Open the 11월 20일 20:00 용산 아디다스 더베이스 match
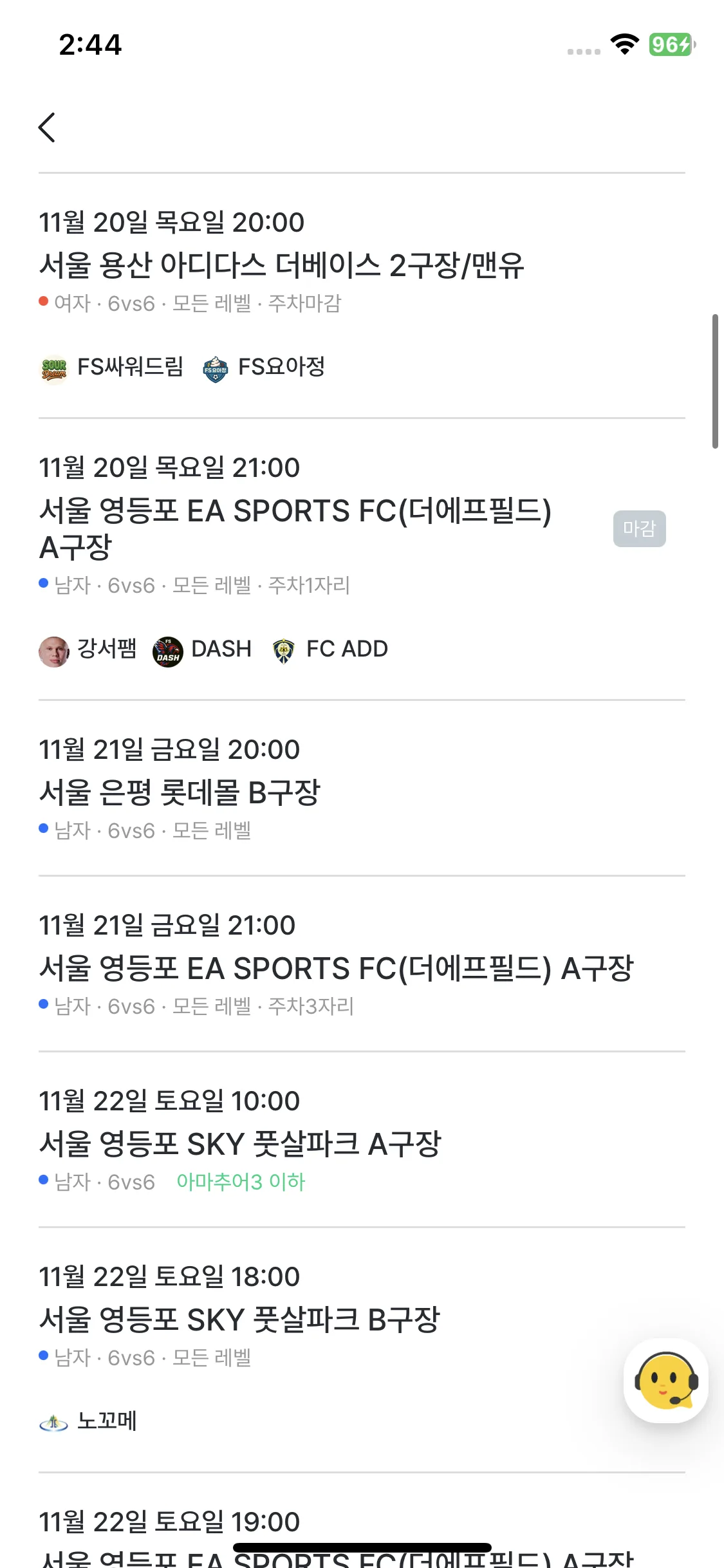Image resolution: width=724 pixels, height=1568 pixels. (x=281, y=265)
